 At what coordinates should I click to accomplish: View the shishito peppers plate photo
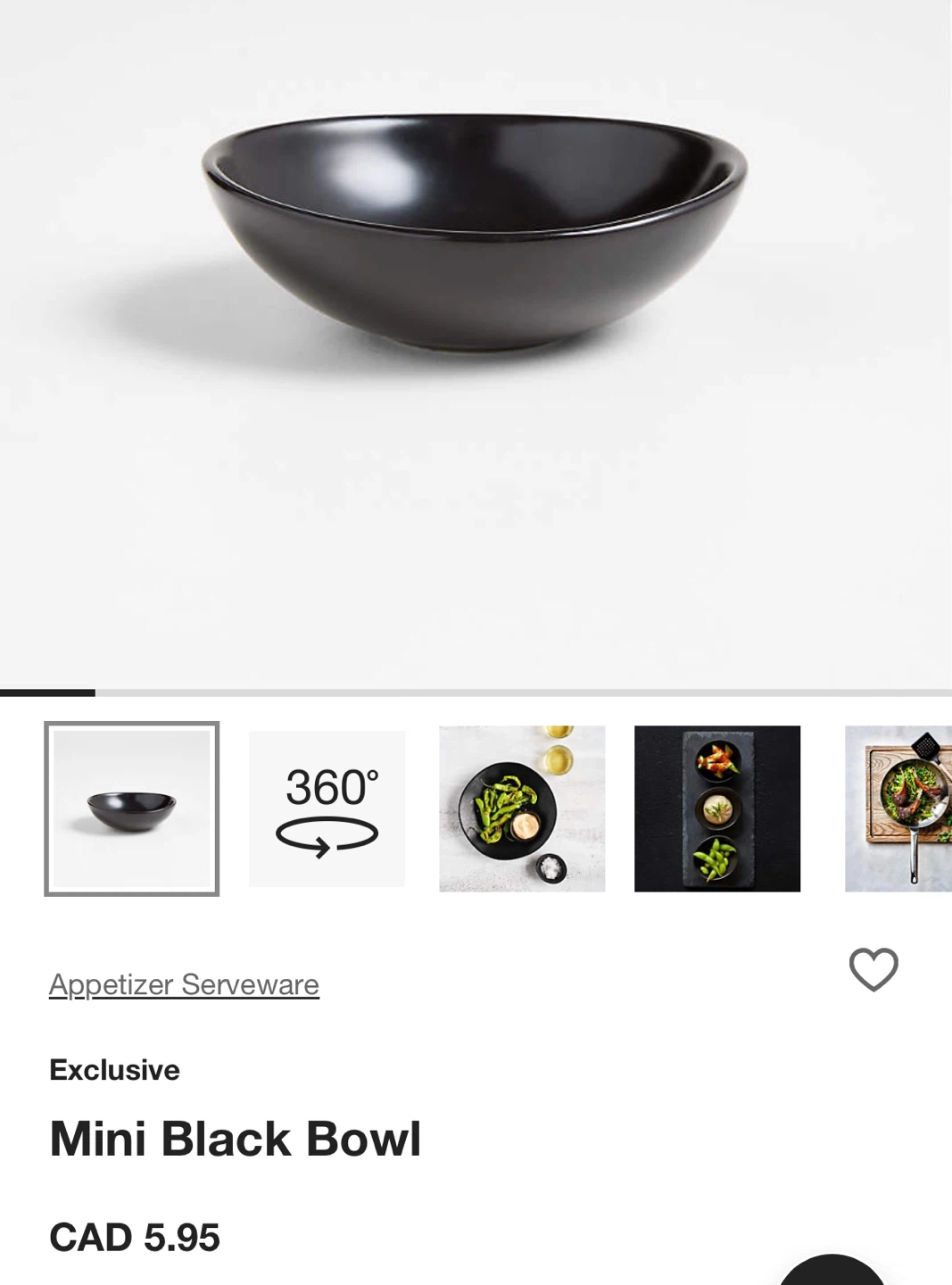(x=522, y=808)
